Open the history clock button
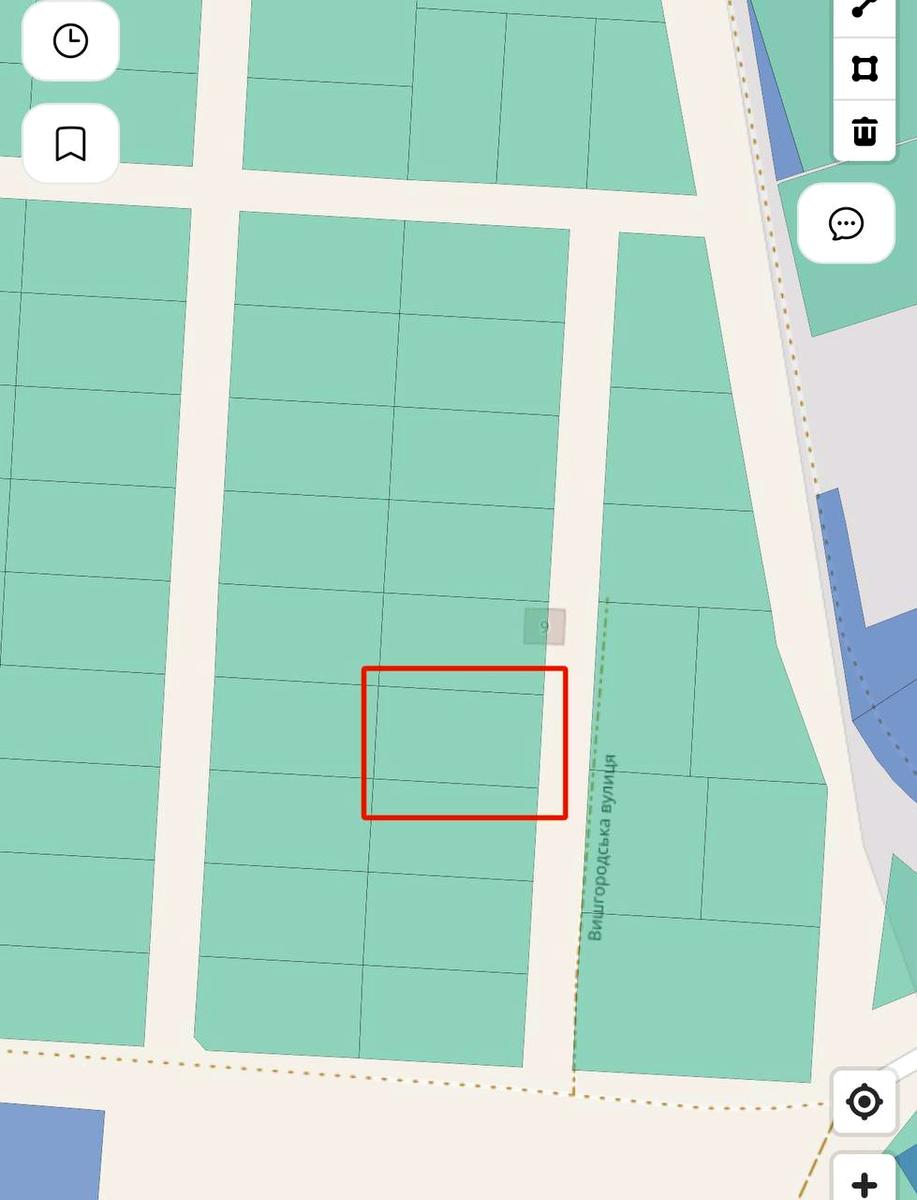 click(70, 41)
